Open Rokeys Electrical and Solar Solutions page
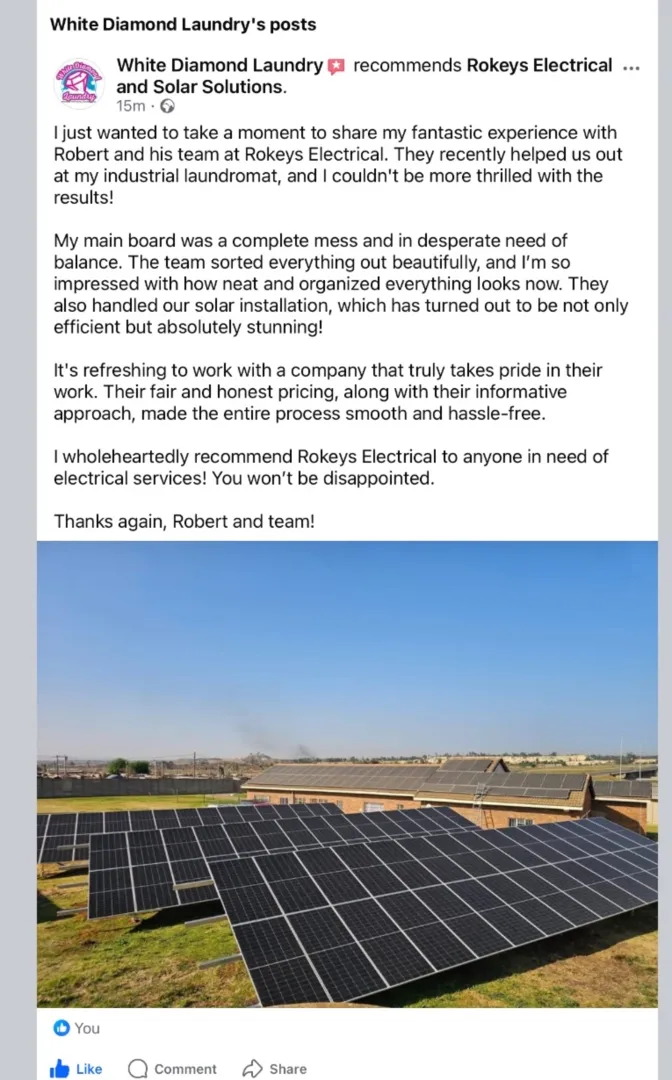The height and width of the screenshot is (1080, 672). 539,66
